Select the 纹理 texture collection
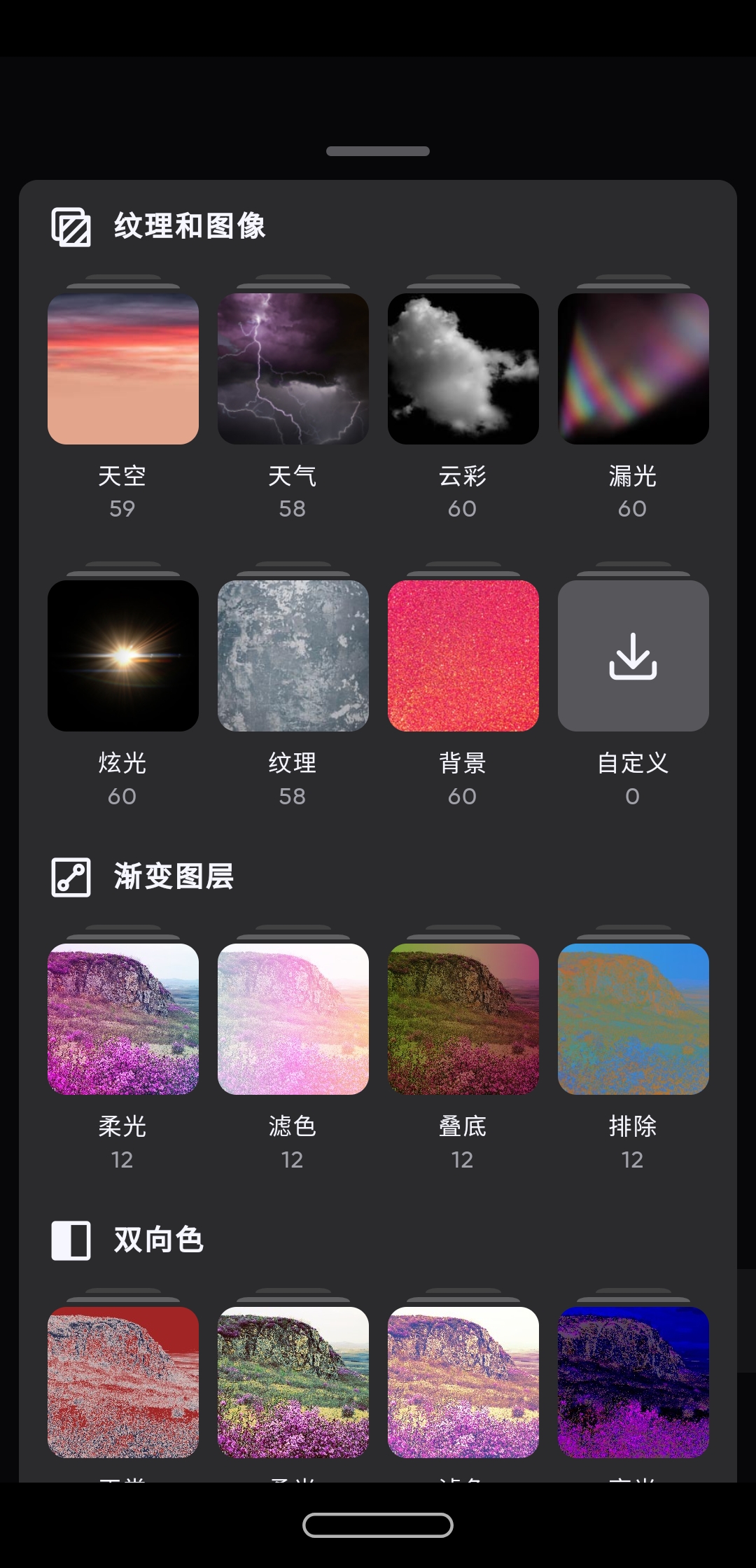Viewport: 756px width, 1568px height. pyautogui.click(x=293, y=656)
